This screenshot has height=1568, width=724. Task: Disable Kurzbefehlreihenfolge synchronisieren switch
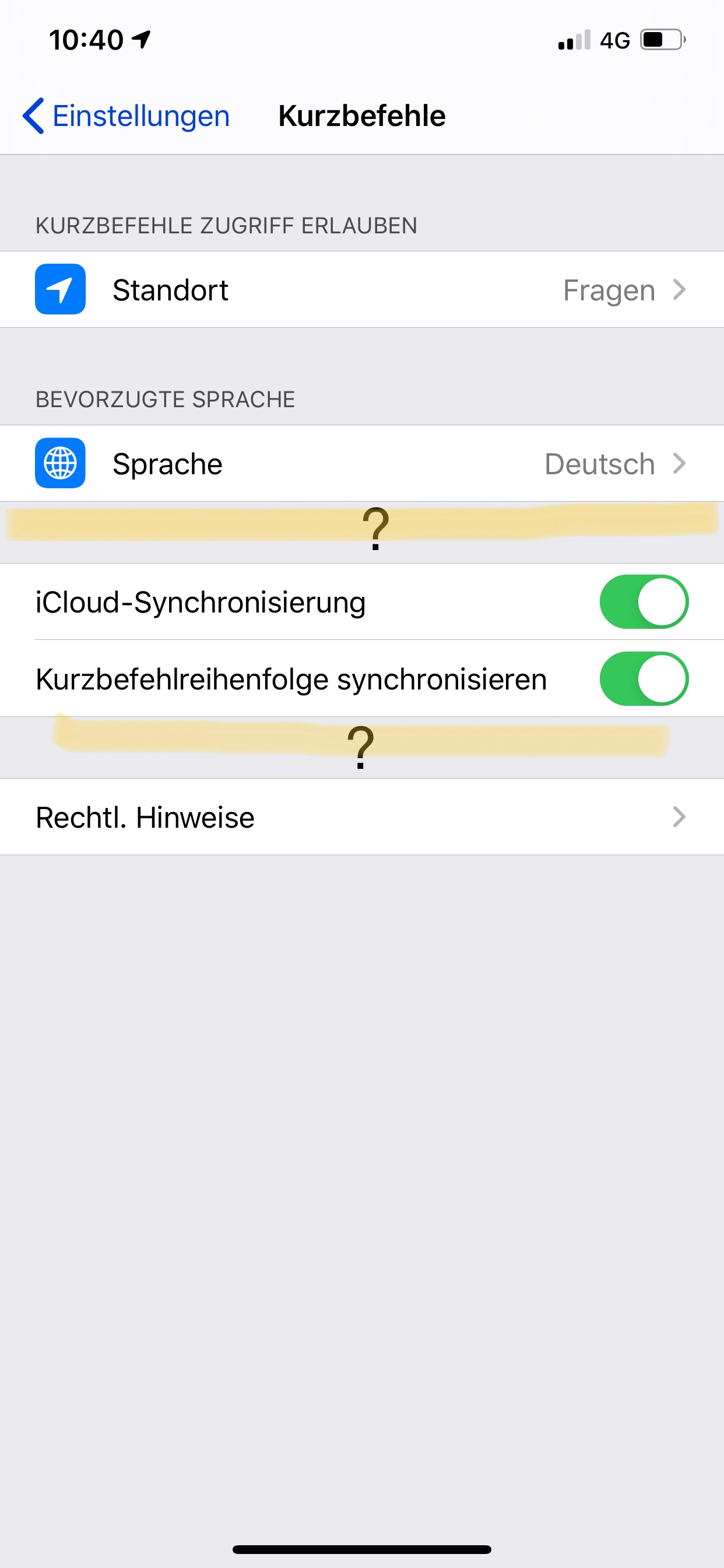coord(643,678)
